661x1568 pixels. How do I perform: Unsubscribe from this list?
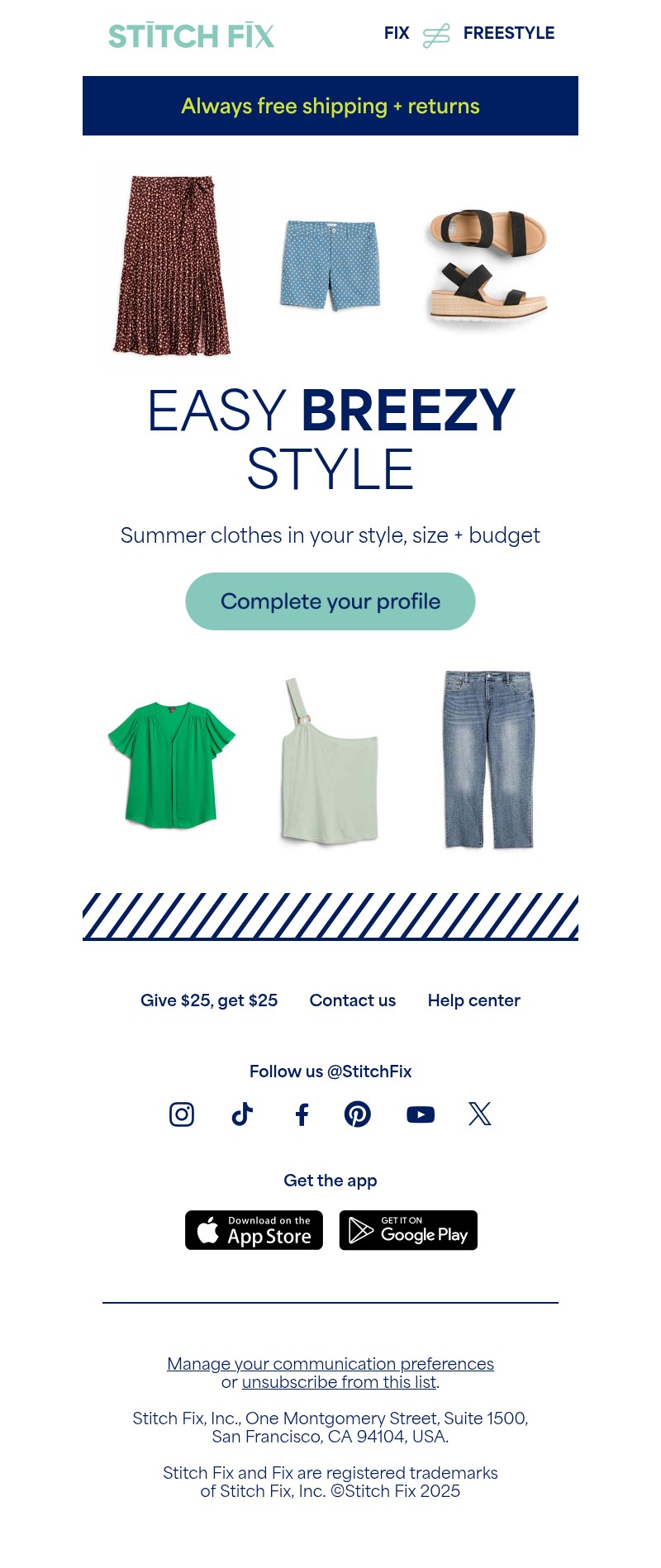coord(339,1382)
